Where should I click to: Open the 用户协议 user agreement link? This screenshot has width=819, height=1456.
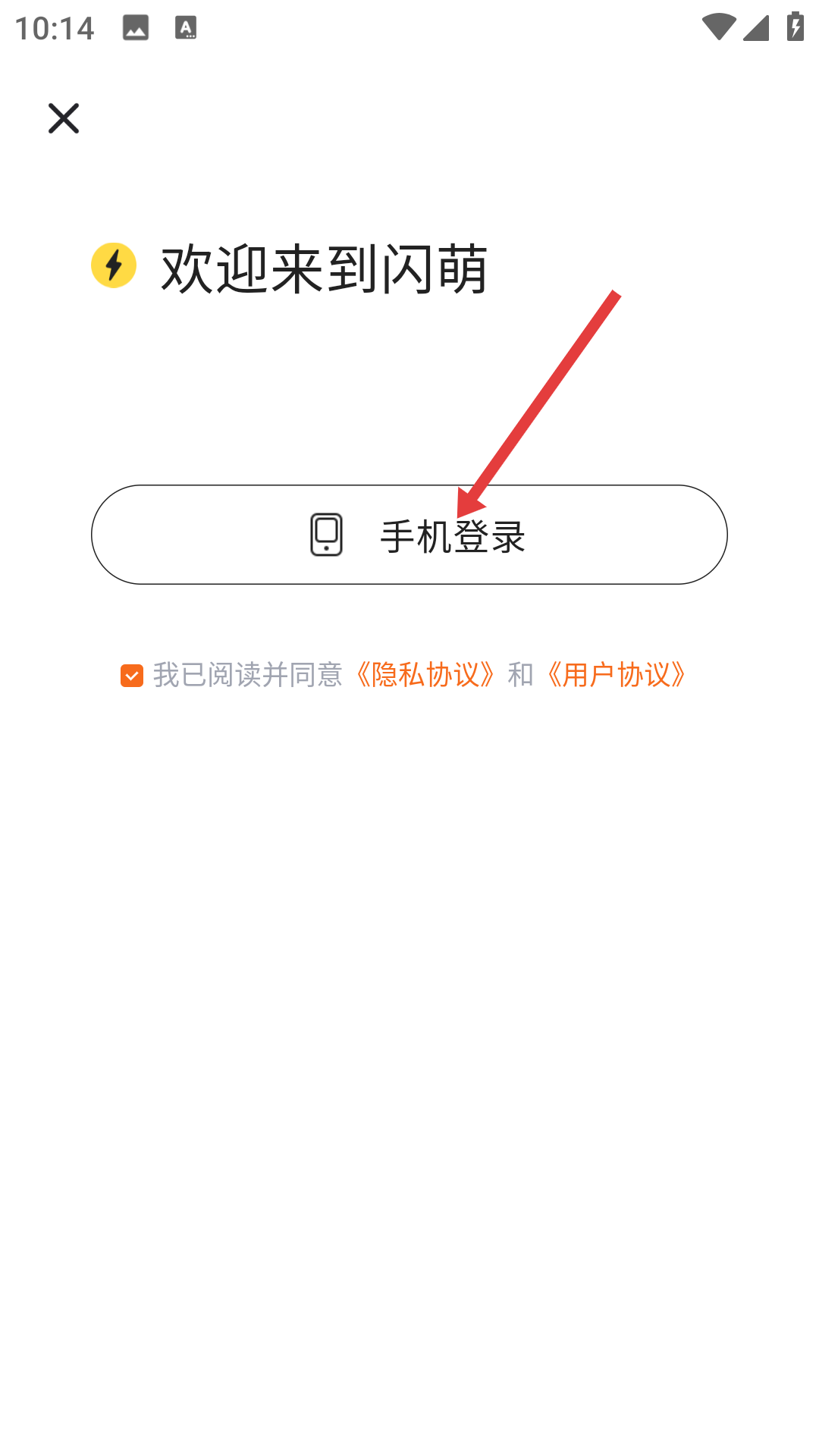tap(617, 675)
